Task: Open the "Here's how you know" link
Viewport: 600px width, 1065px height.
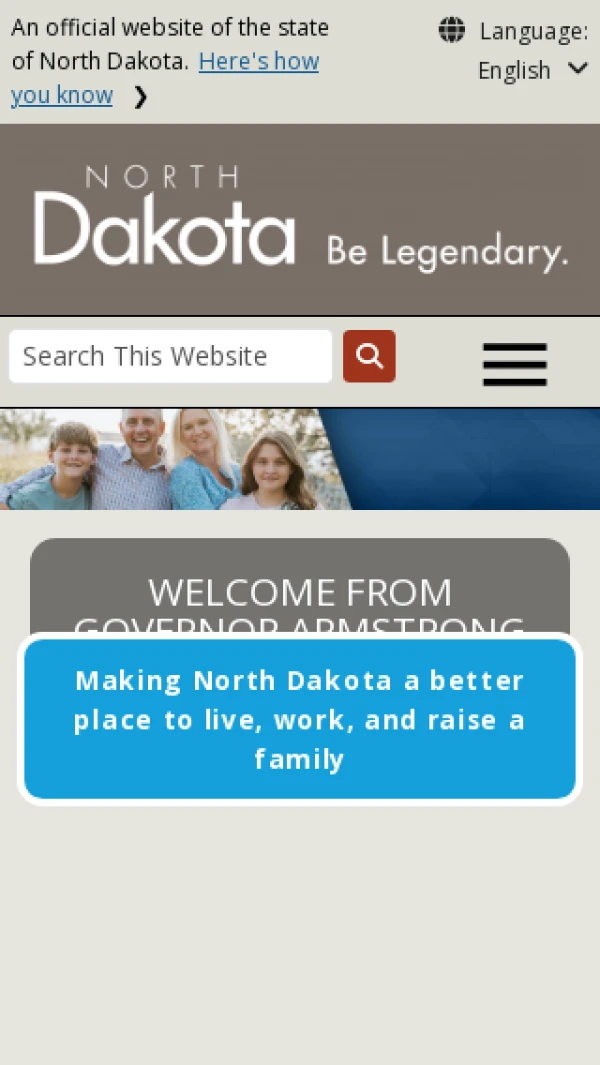Action: (258, 62)
